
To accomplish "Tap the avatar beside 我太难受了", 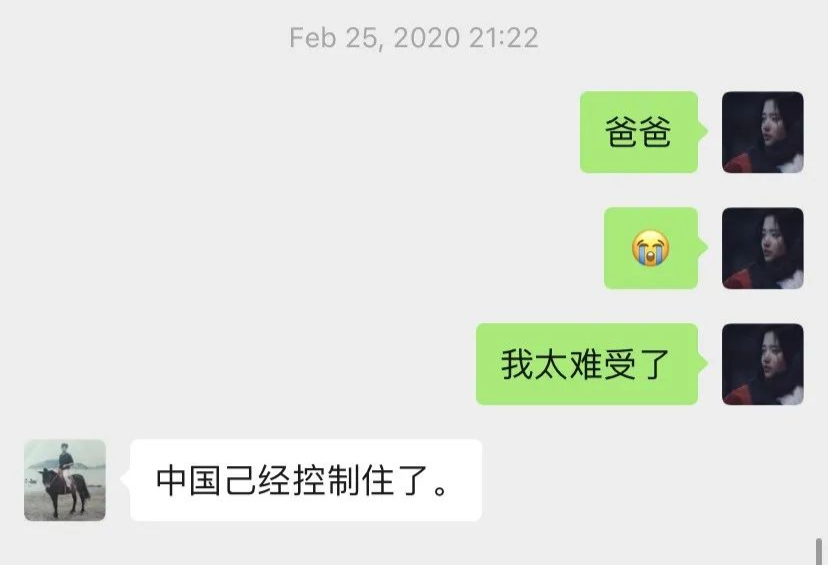I will [763, 364].
